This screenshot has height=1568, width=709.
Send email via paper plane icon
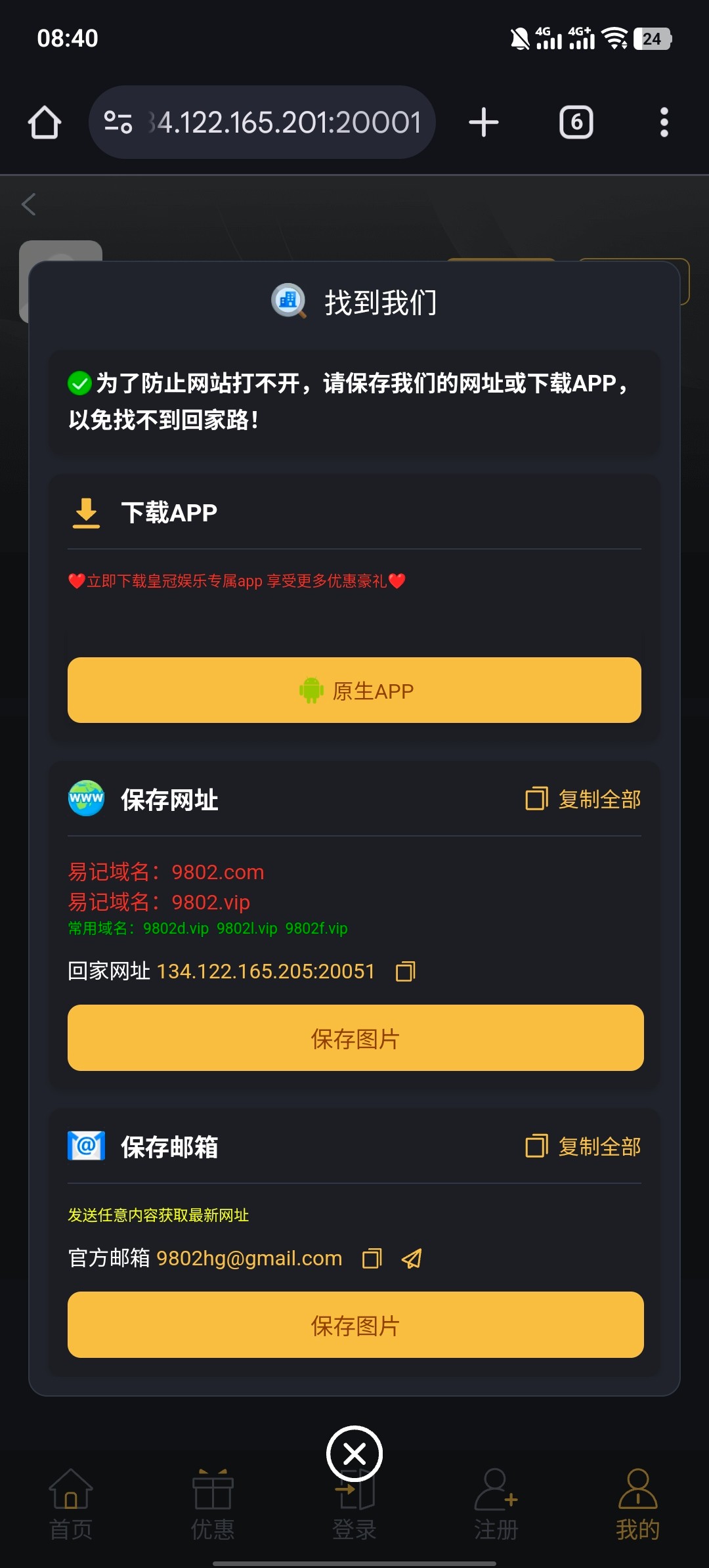(412, 1259)
